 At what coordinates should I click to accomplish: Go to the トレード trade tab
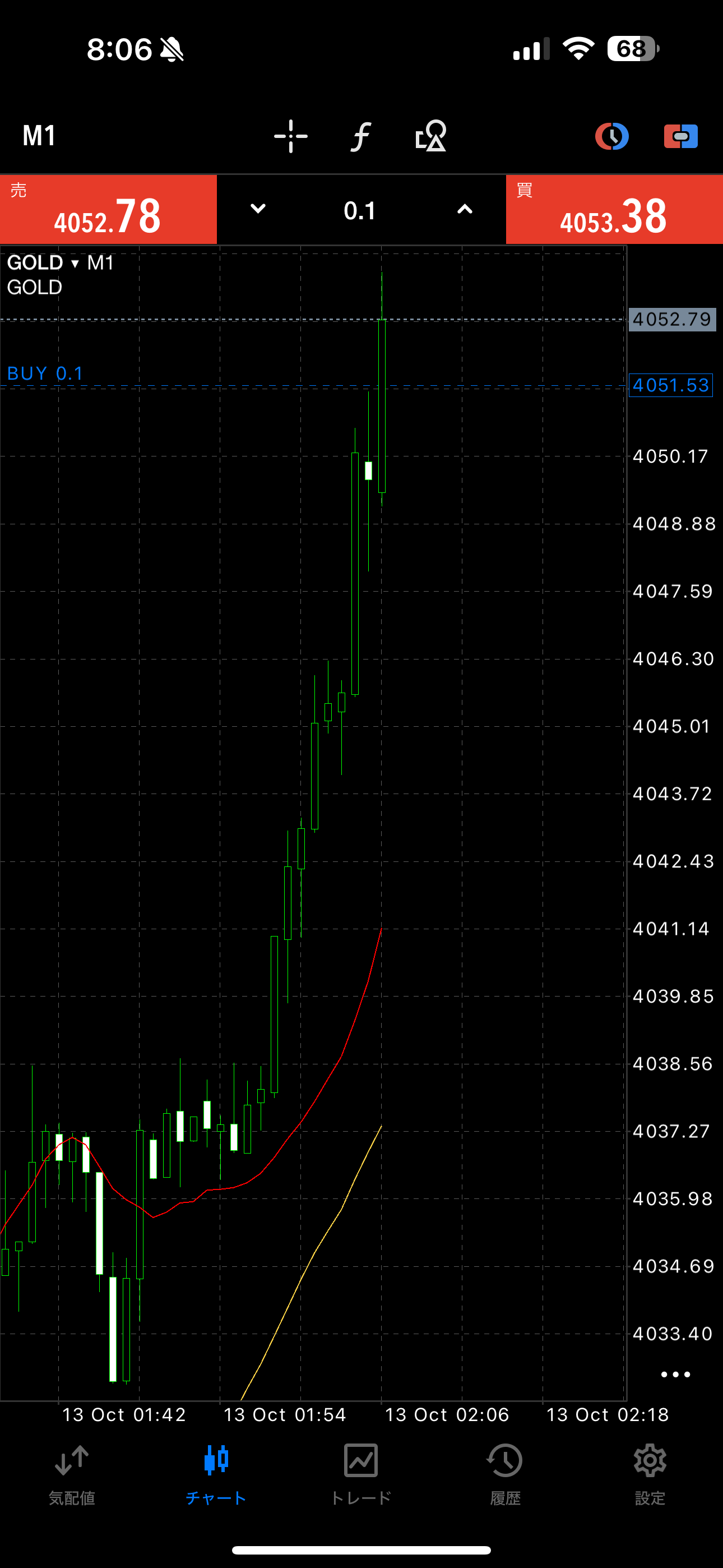pos(361,1473)
